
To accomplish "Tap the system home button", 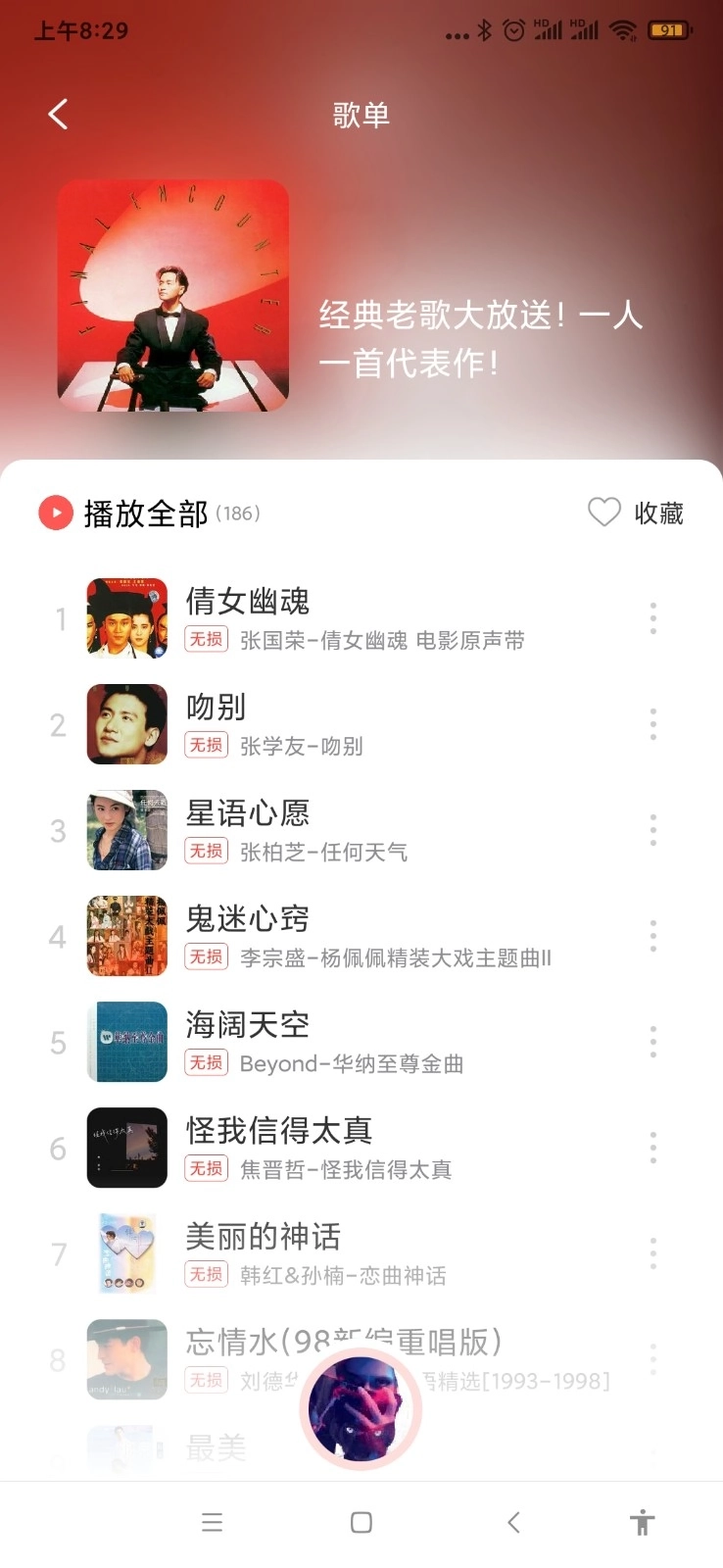I will (361, 1522).
